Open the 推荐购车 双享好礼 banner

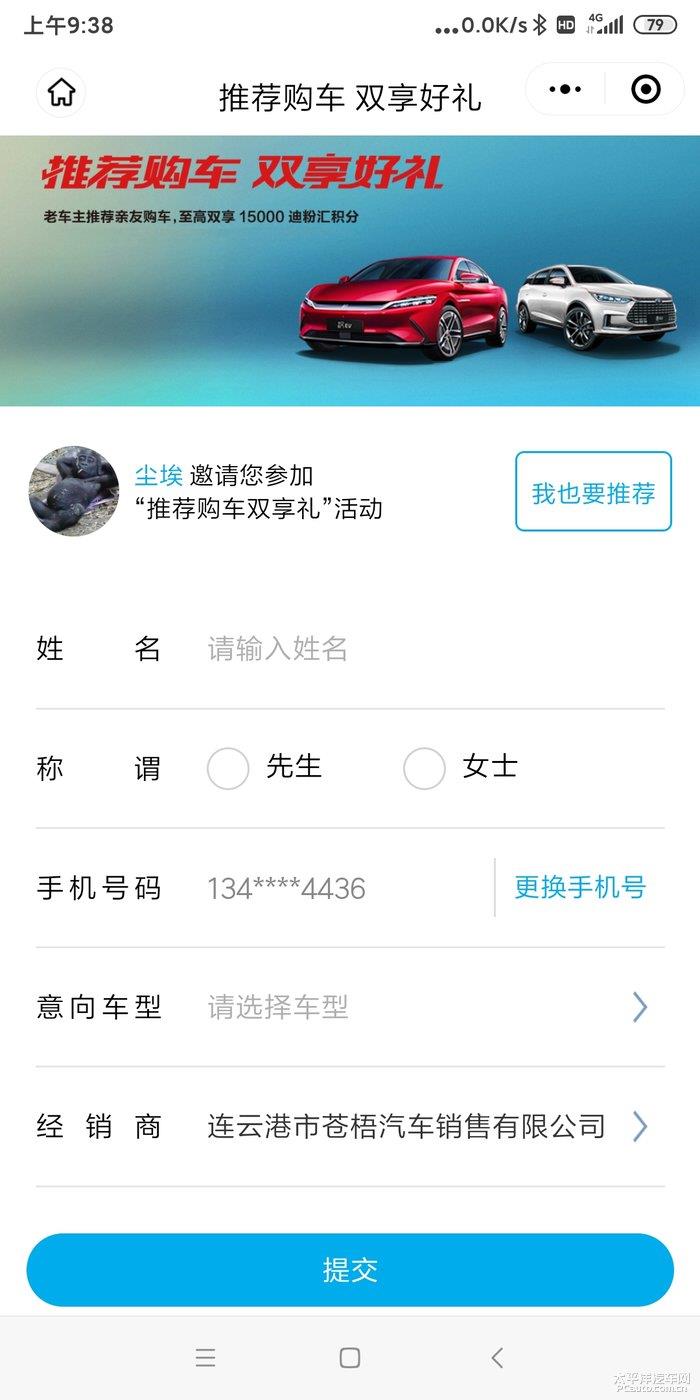tap(350, 270)
